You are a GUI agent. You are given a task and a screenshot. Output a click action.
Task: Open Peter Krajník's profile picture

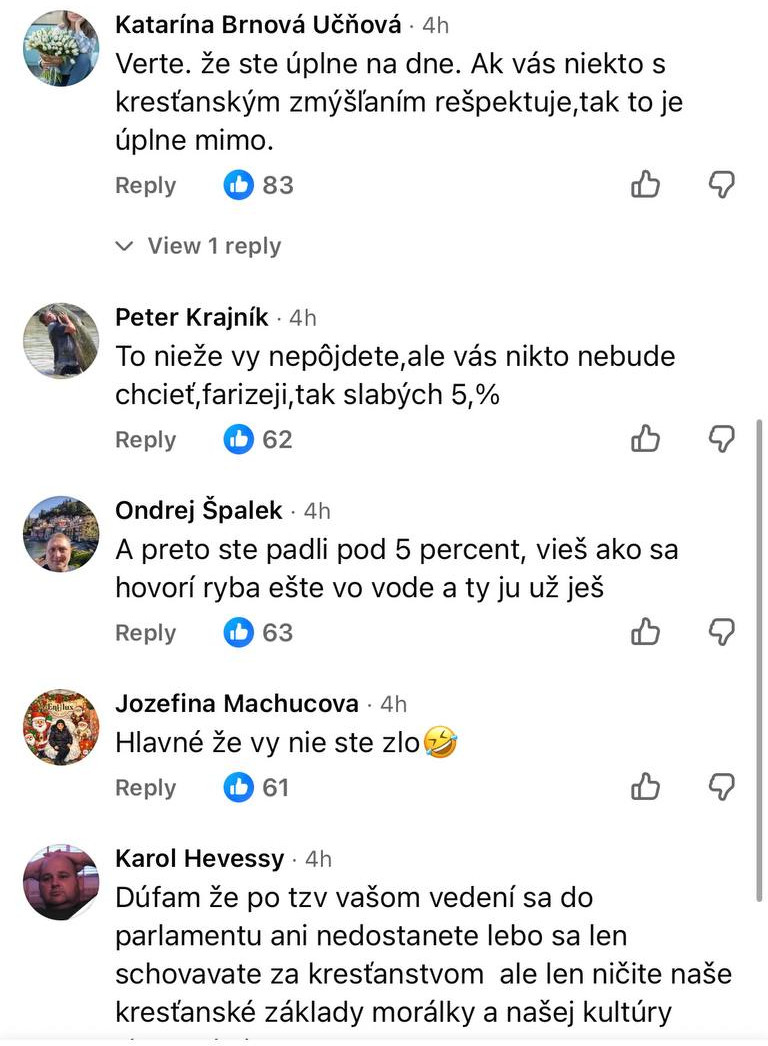(x=61, y=340)
